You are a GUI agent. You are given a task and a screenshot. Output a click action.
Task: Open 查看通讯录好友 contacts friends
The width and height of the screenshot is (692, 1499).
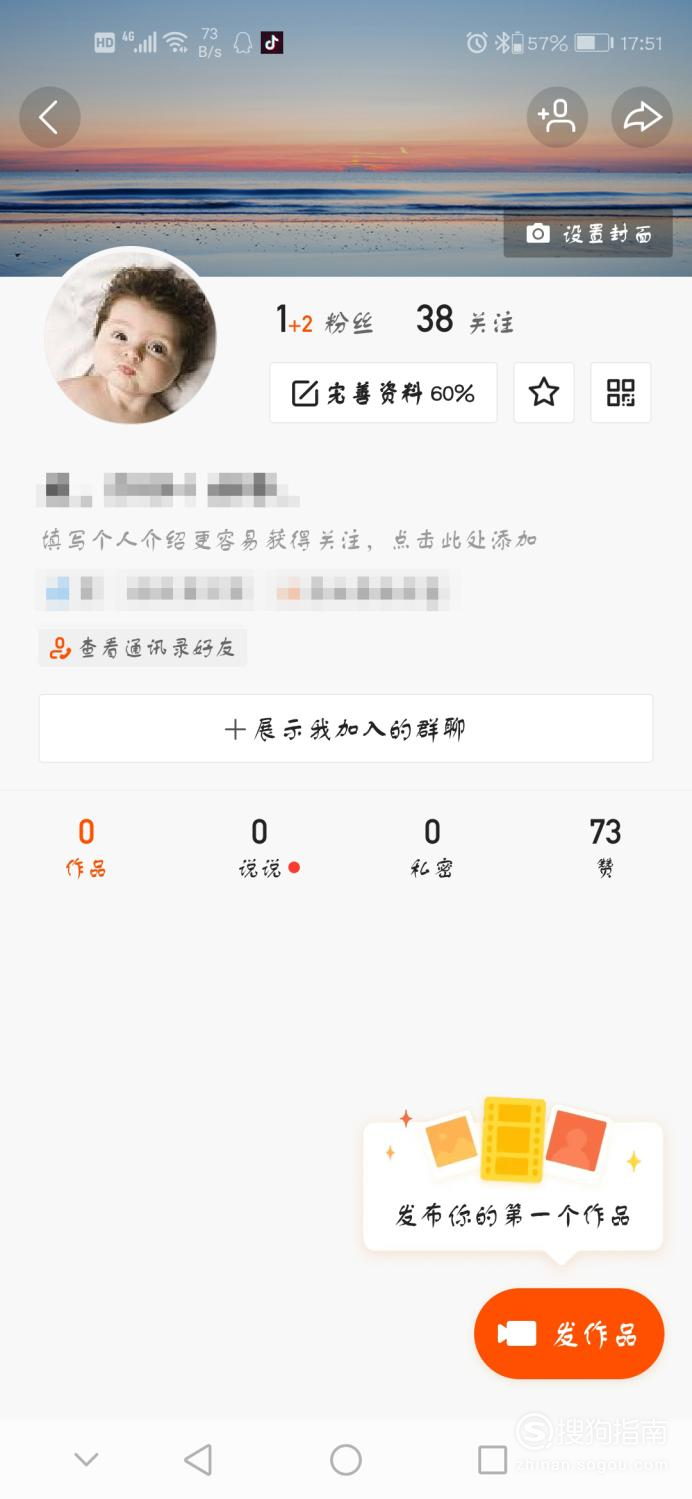coord(143,648)
